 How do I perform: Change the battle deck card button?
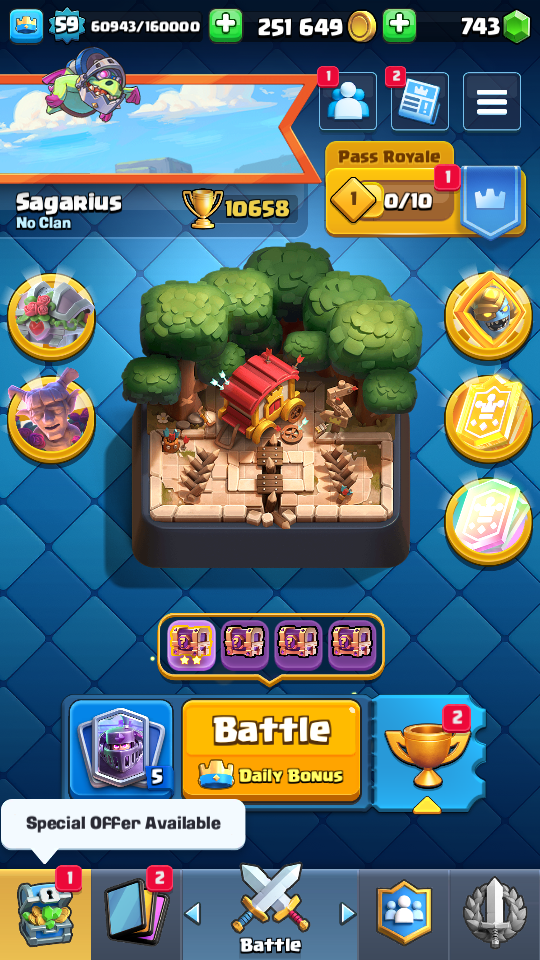(121, 749)
